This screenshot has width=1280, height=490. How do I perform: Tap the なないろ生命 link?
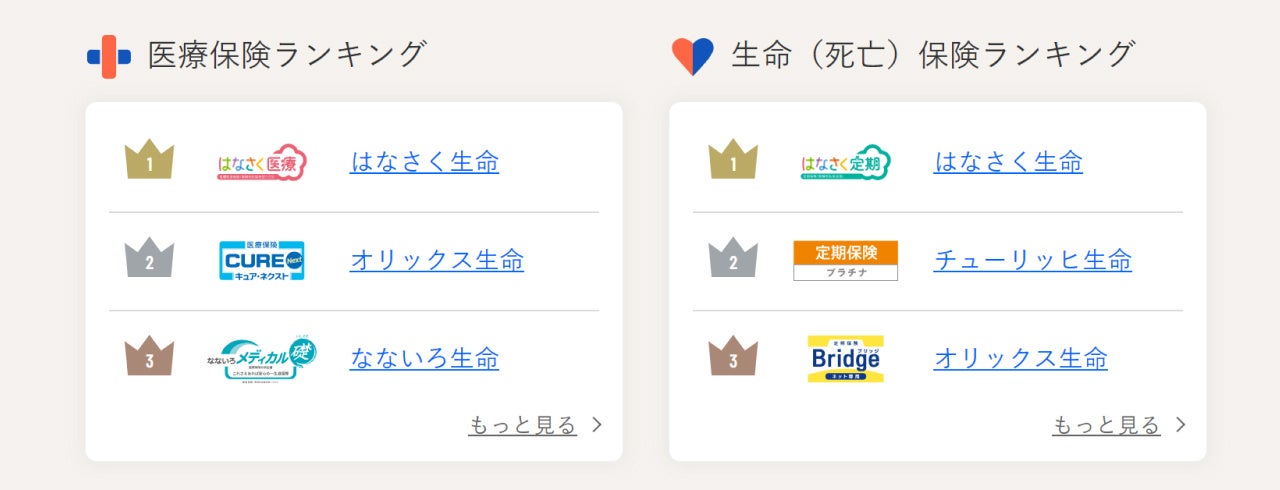click(x=424, y=358)
